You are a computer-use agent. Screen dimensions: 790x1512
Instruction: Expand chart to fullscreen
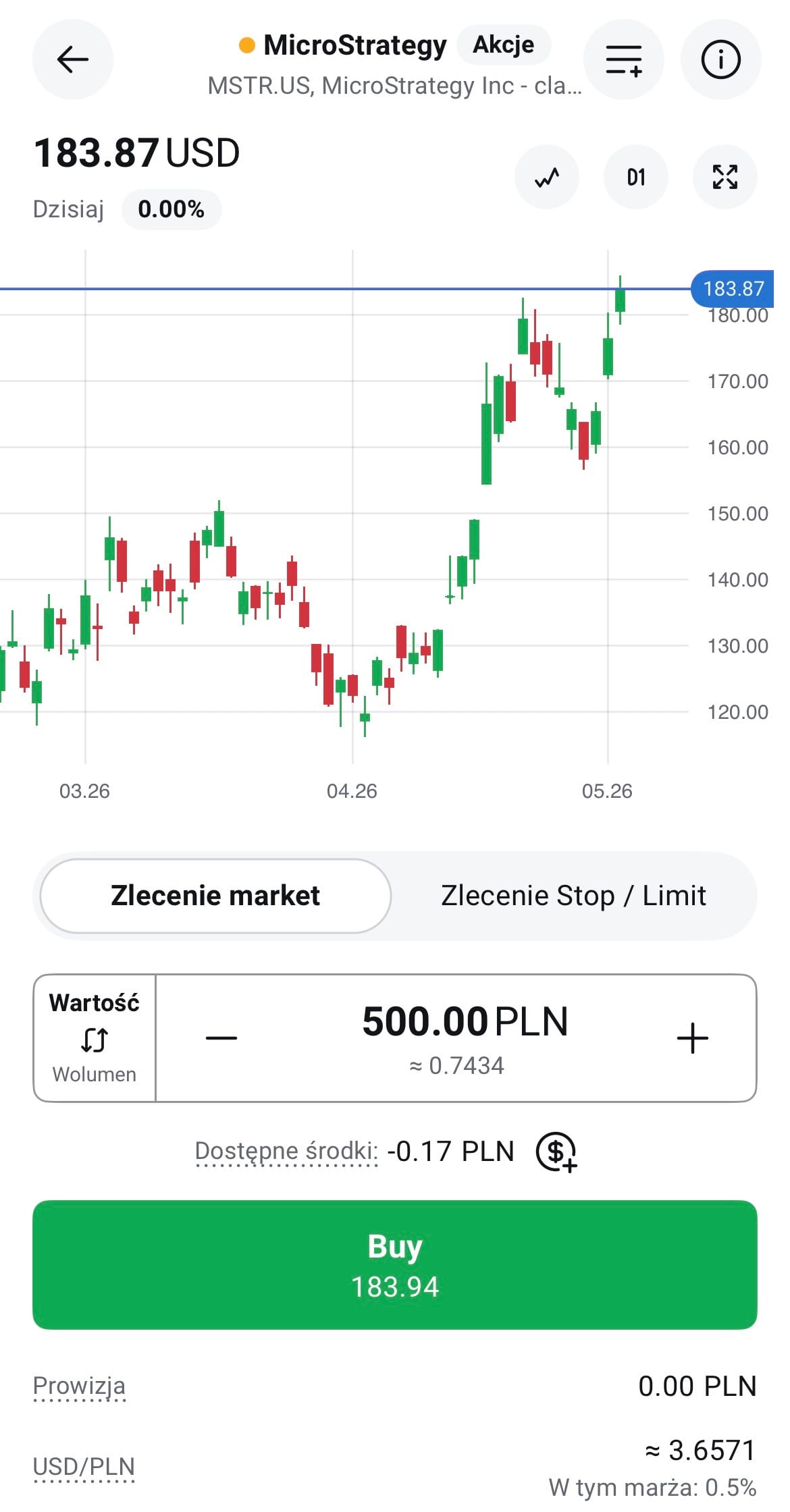click(x=725, y=177)
